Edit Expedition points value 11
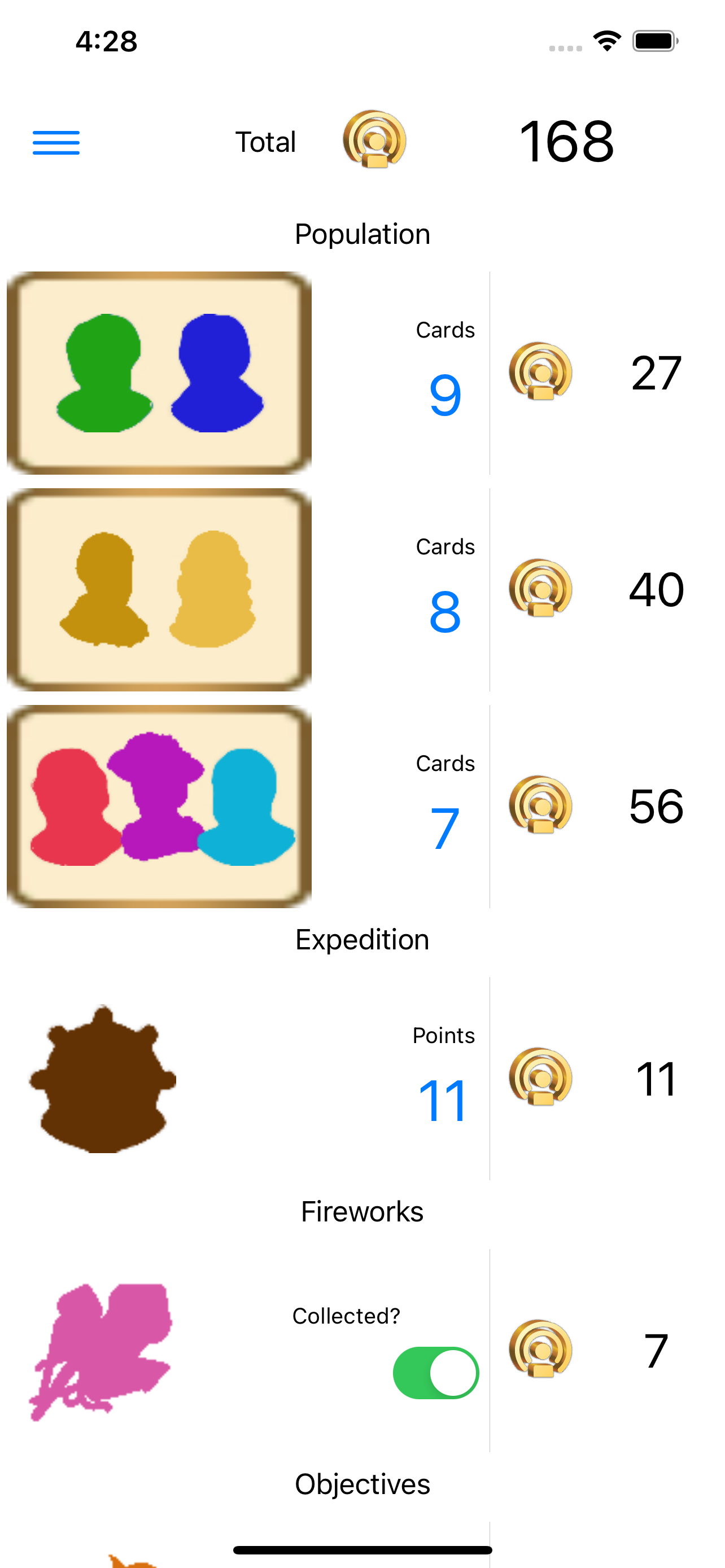The image size is (725, 1568). coord(443,1101)
